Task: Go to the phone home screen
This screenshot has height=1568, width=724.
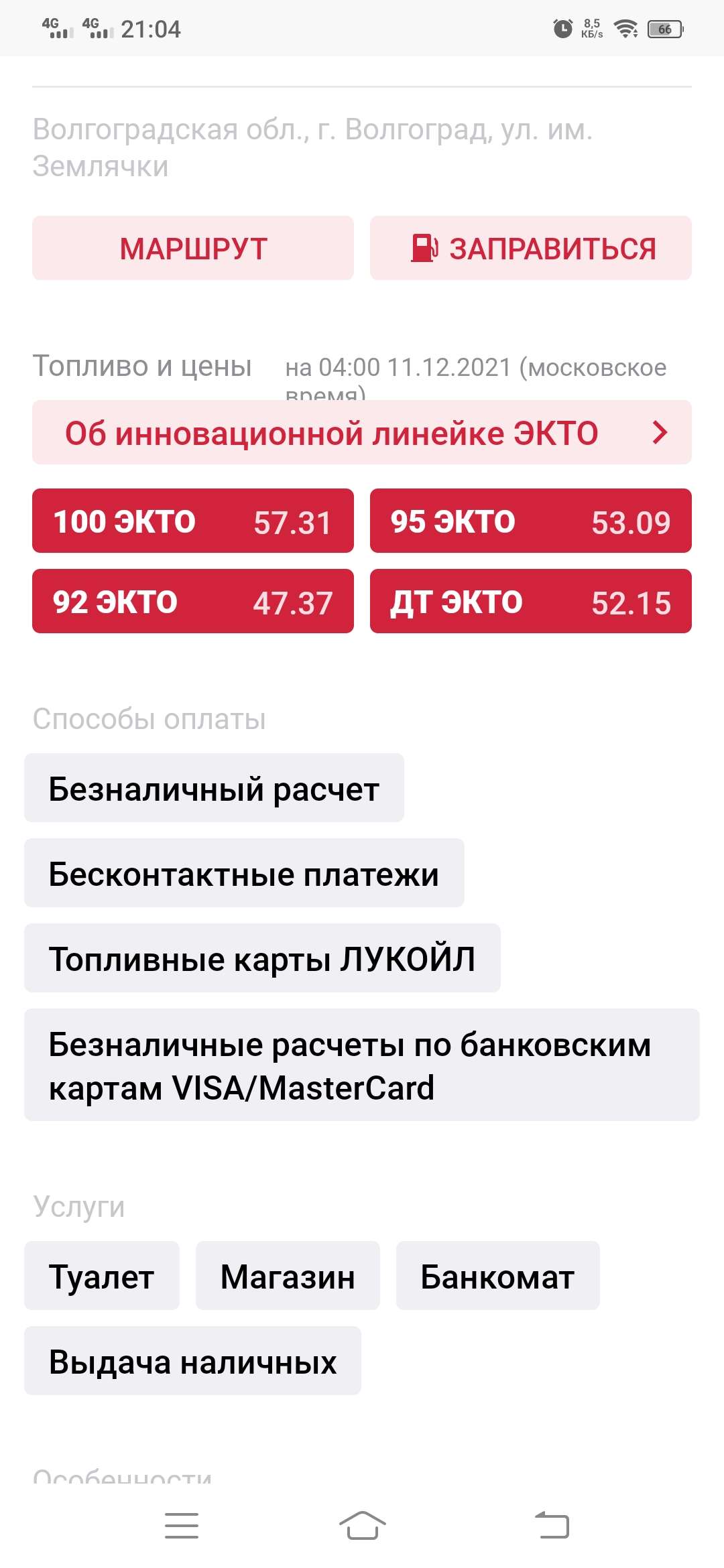Action: point(362,1525)
